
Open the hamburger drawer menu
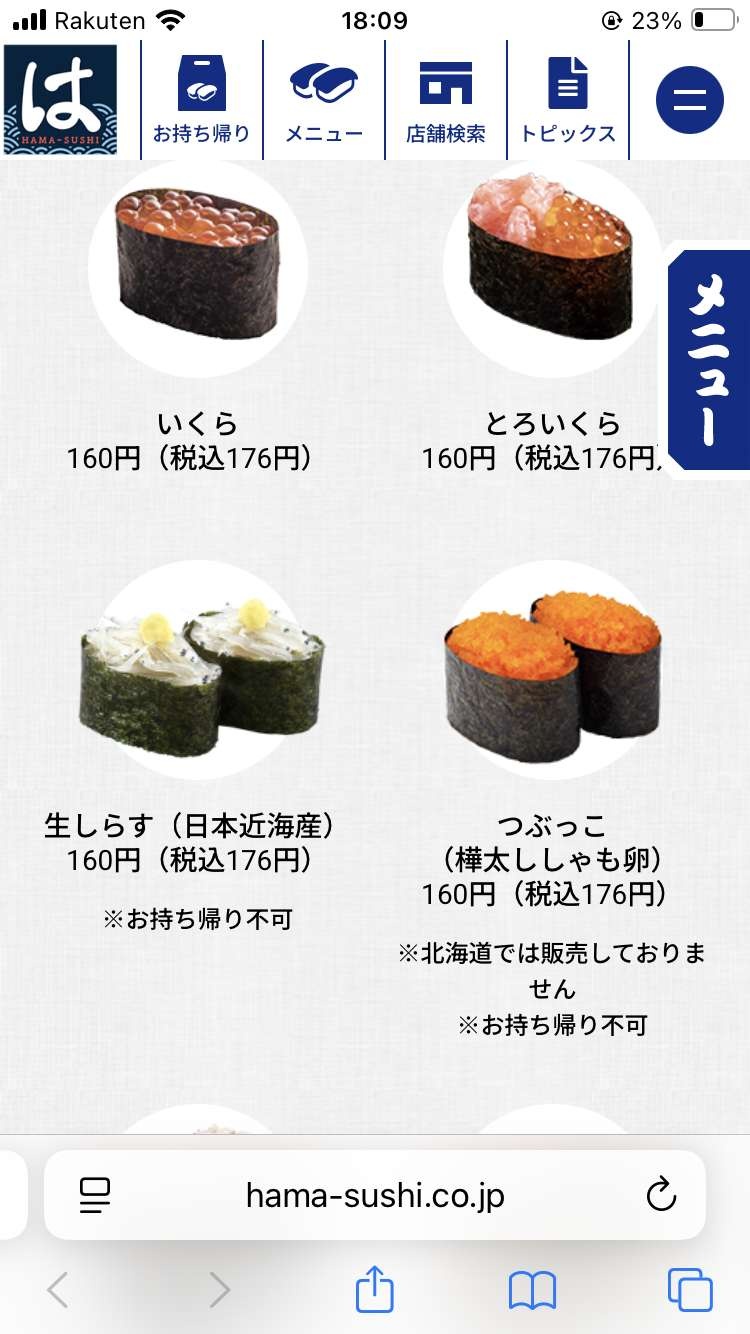689,100
